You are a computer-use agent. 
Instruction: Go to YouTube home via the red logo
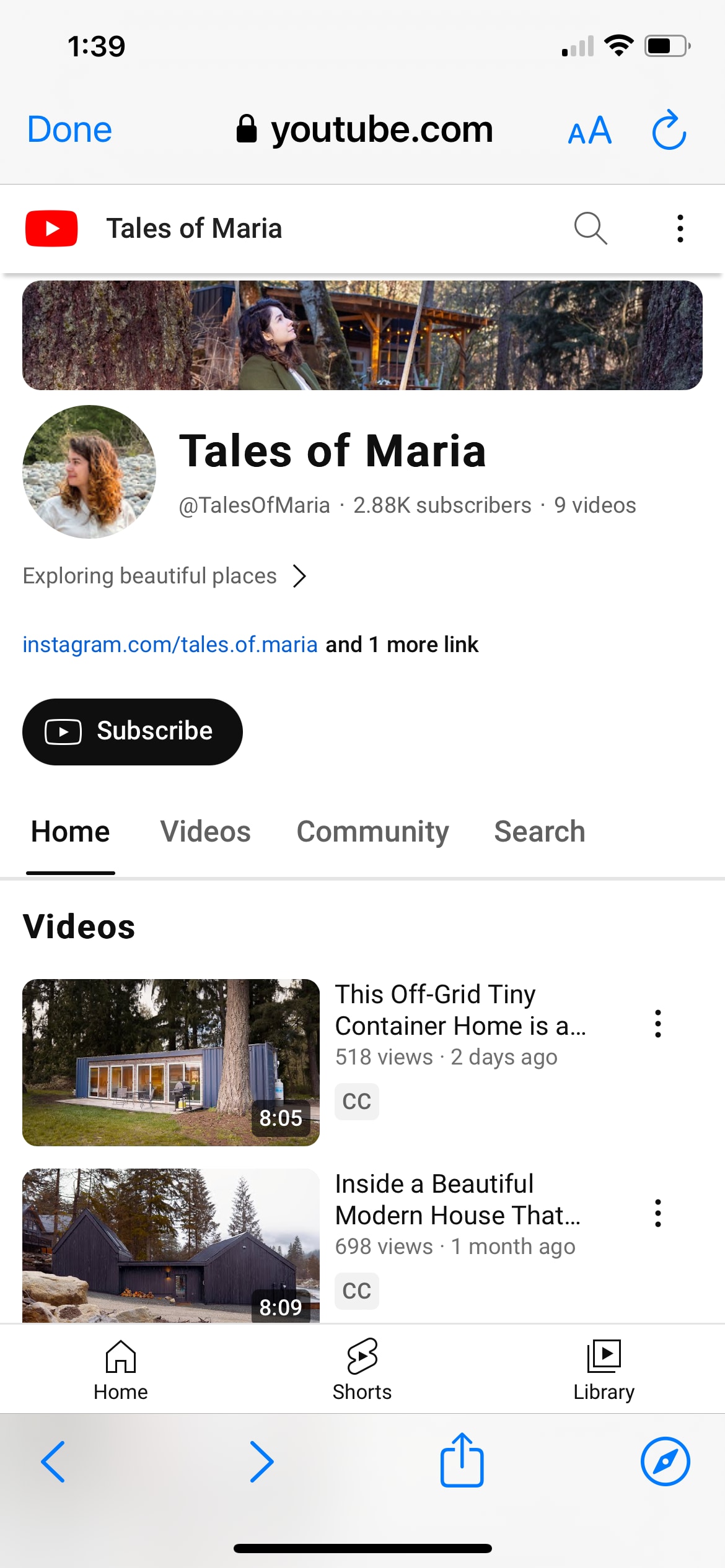point(51,229)
